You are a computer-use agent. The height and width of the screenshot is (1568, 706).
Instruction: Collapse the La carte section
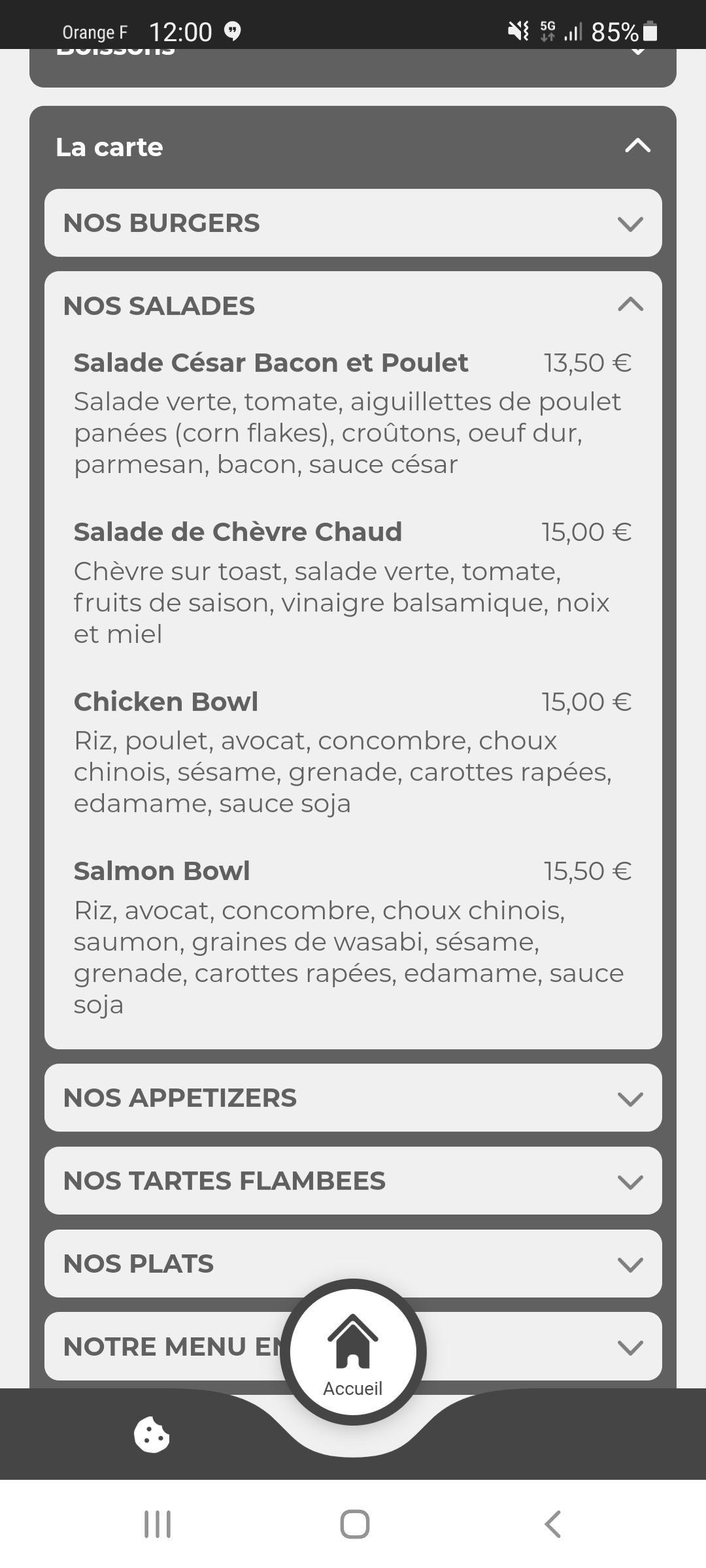click(637, 146)
